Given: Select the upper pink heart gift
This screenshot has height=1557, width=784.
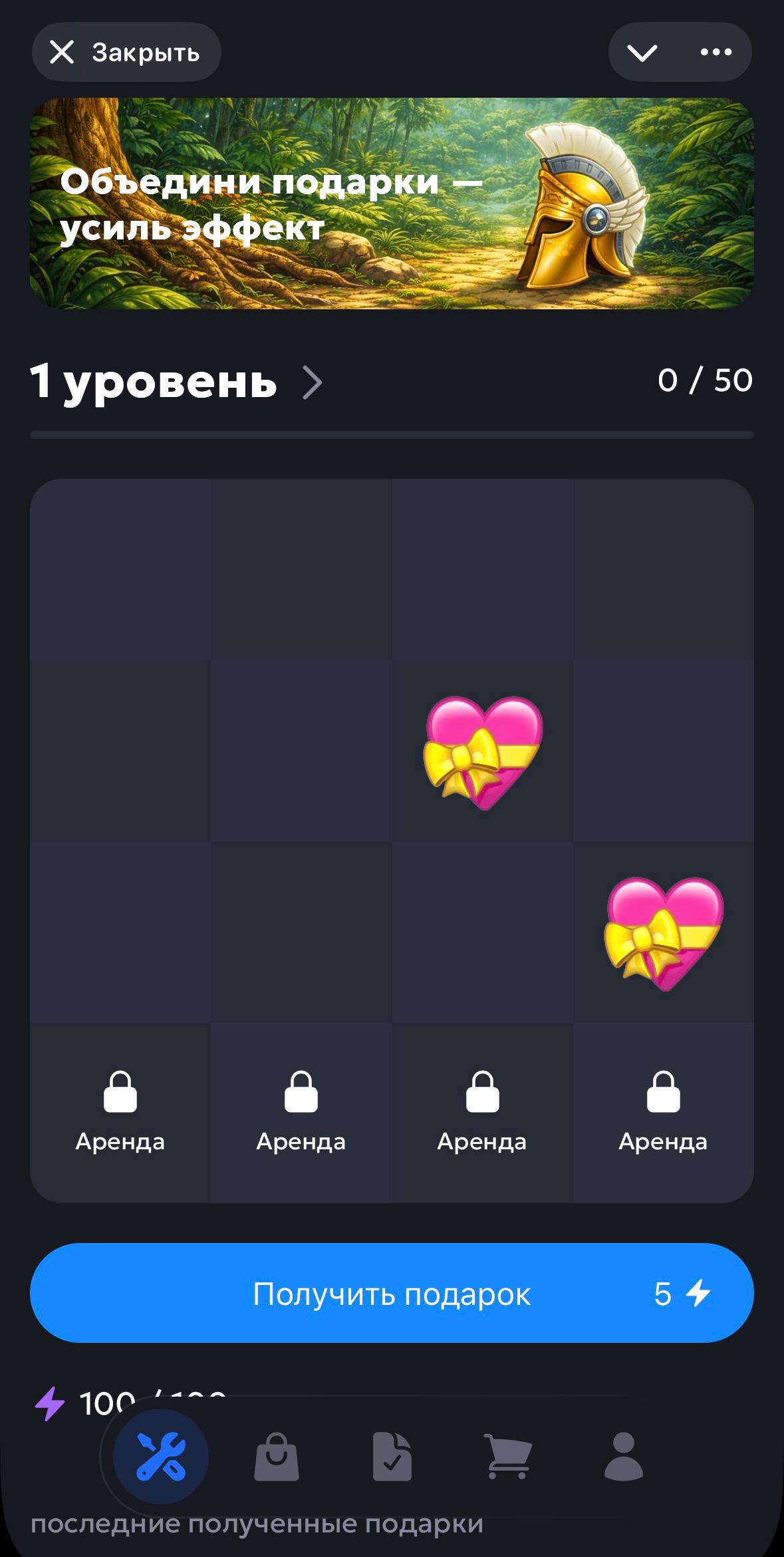Looking at the screenshot, I should pos(483,752).
